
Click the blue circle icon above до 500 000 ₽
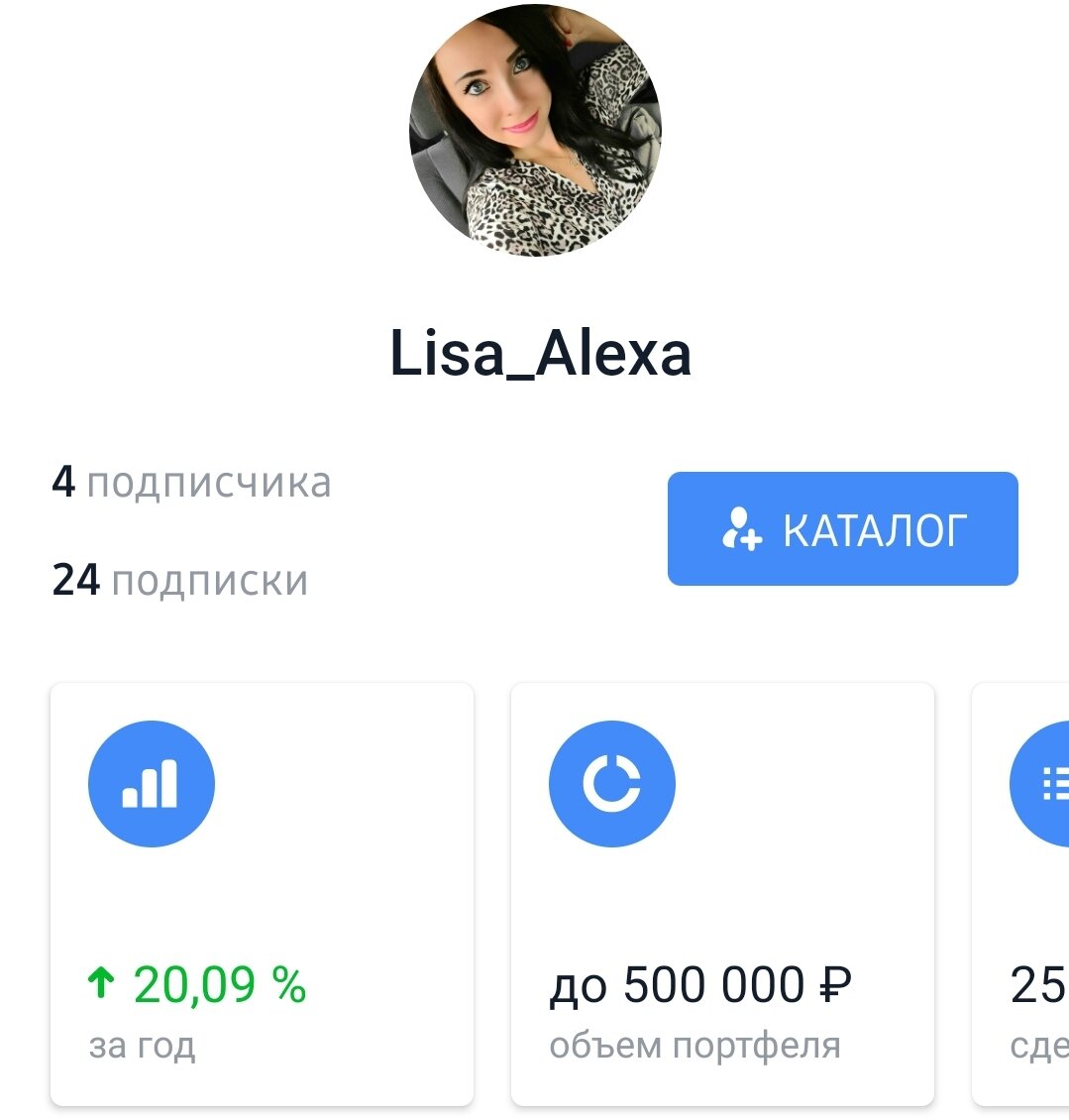click(611, 782)
